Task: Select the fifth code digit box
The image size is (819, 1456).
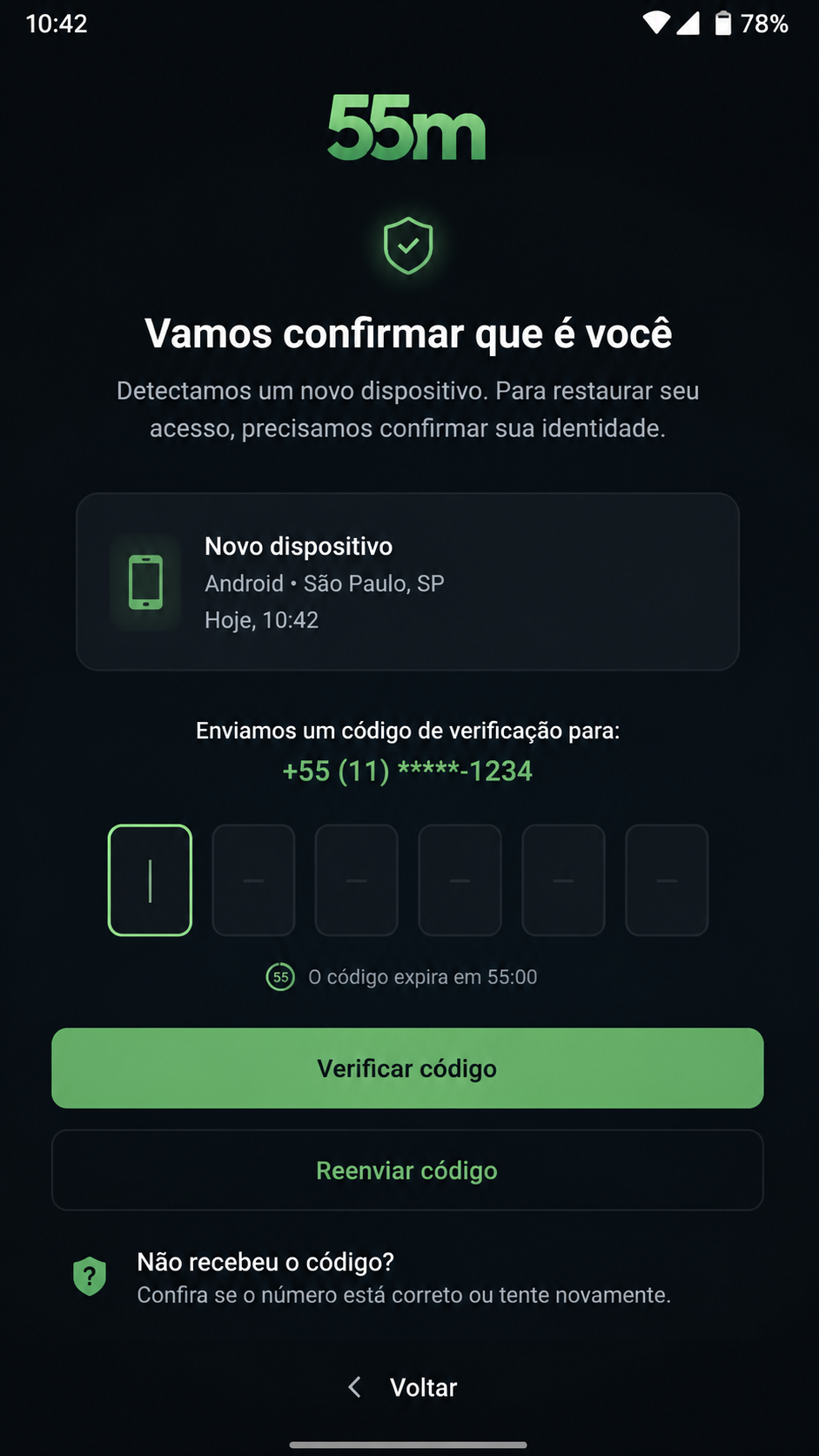Action: (563, 880)
